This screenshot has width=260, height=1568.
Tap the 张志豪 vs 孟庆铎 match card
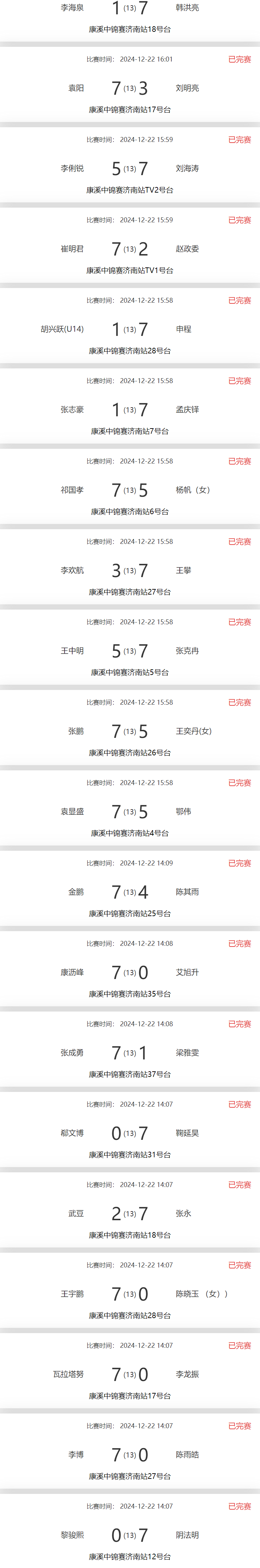click(129, 410)
